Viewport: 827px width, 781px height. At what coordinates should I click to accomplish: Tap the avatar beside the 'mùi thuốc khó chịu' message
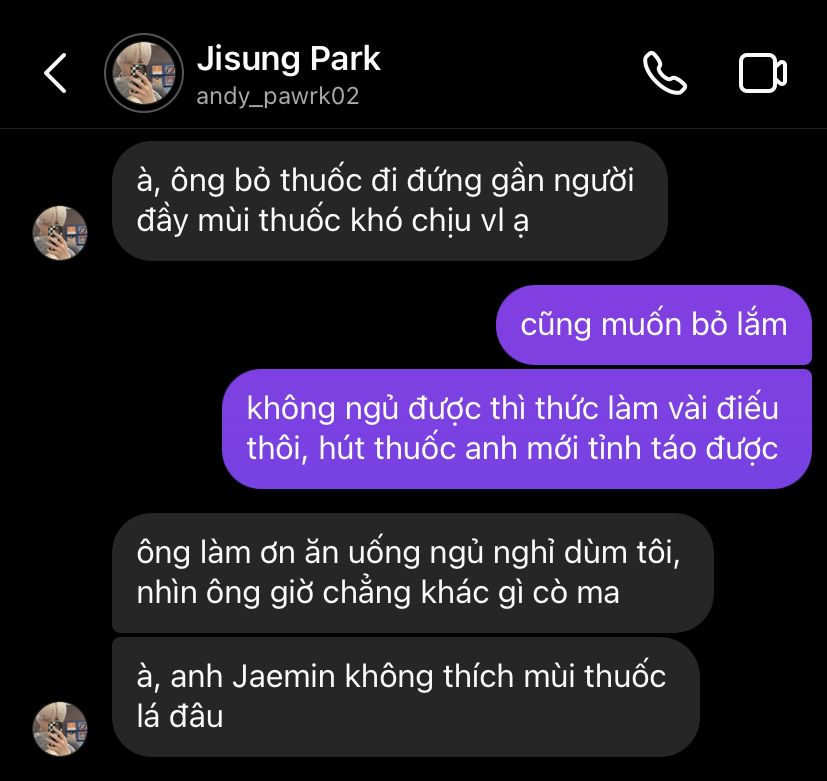click(61, 232)
